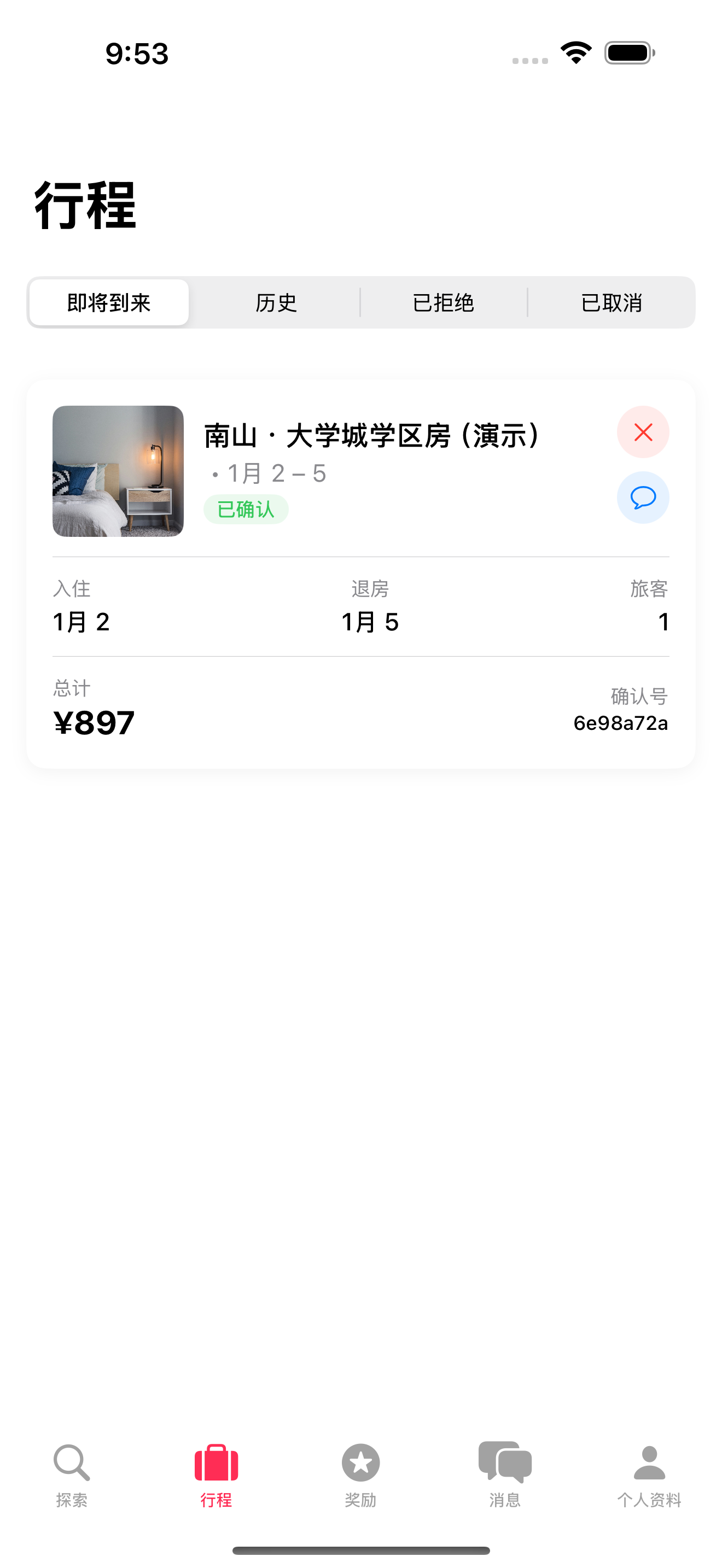Screen dimensions: 722x1568
Task: Go to the 探索 tab
Action: (x=72, y=1475)
